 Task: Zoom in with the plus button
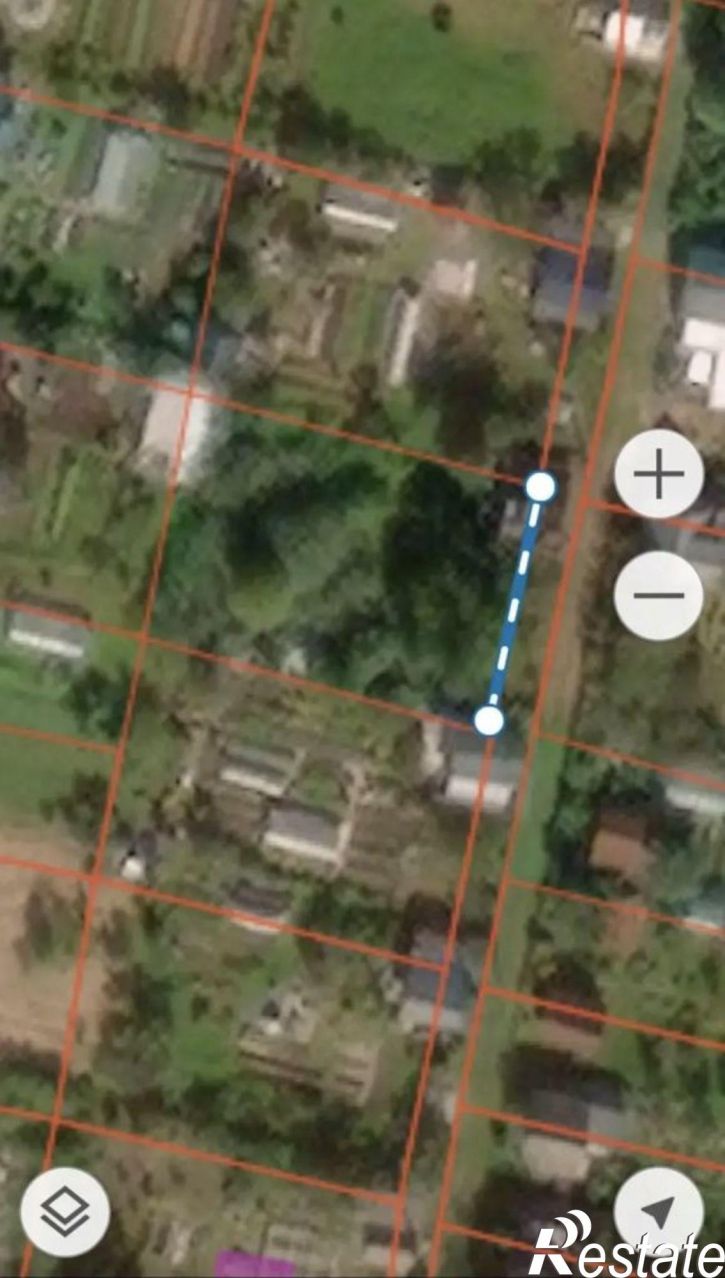[658, 474]
